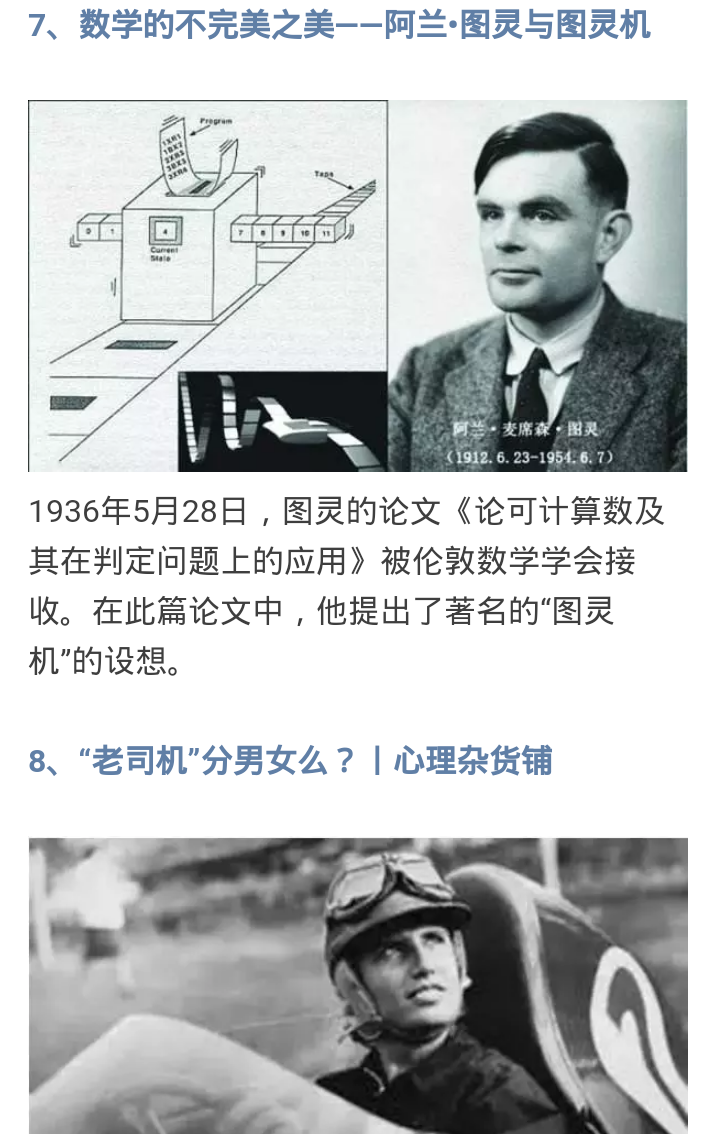This screenshot has width=718, height=1134.
Task: Open the race driver photo for article 8
Action: pyautogui.click(x=358, y=985)
